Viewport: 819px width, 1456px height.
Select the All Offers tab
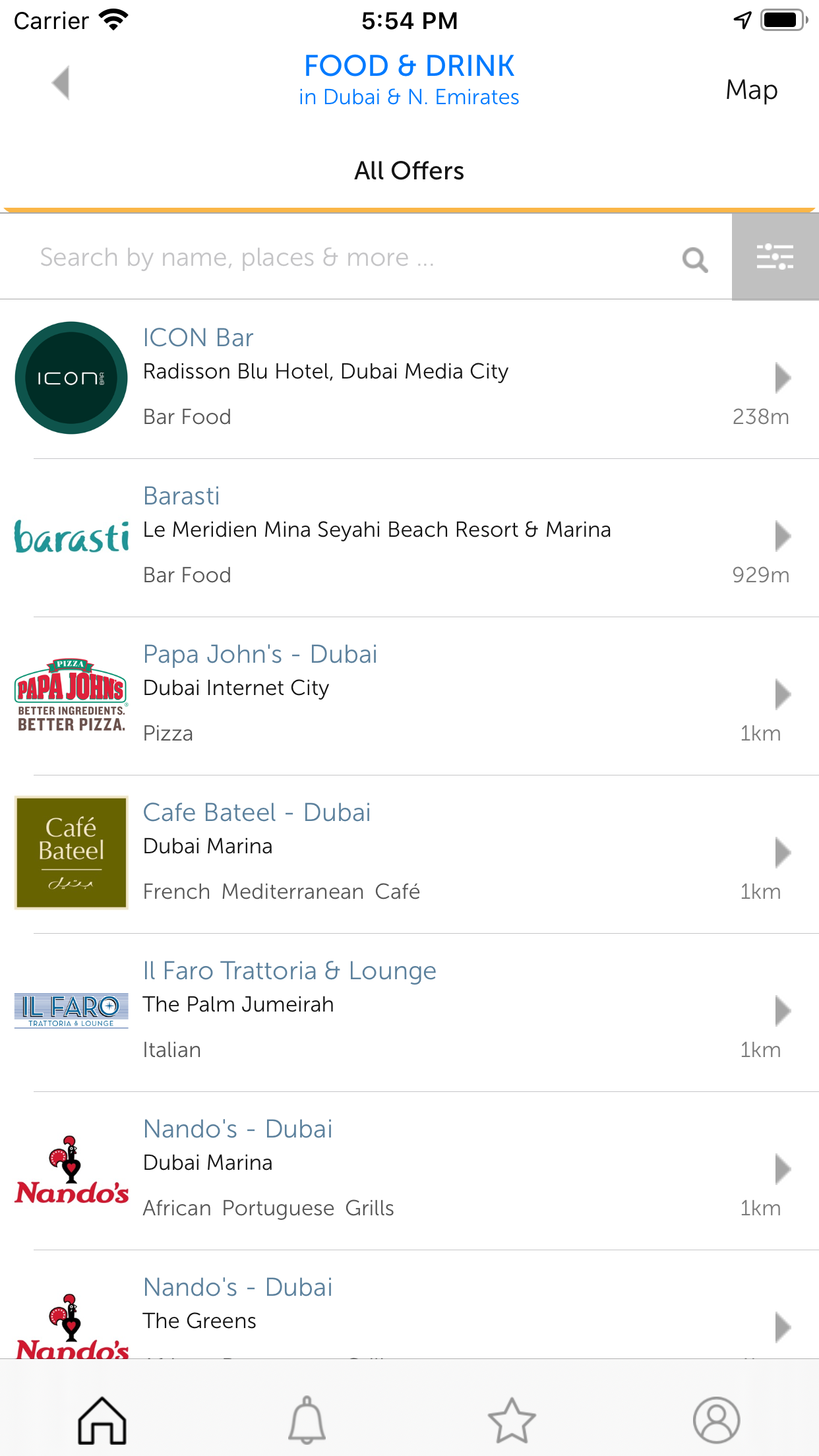point(409,171)
